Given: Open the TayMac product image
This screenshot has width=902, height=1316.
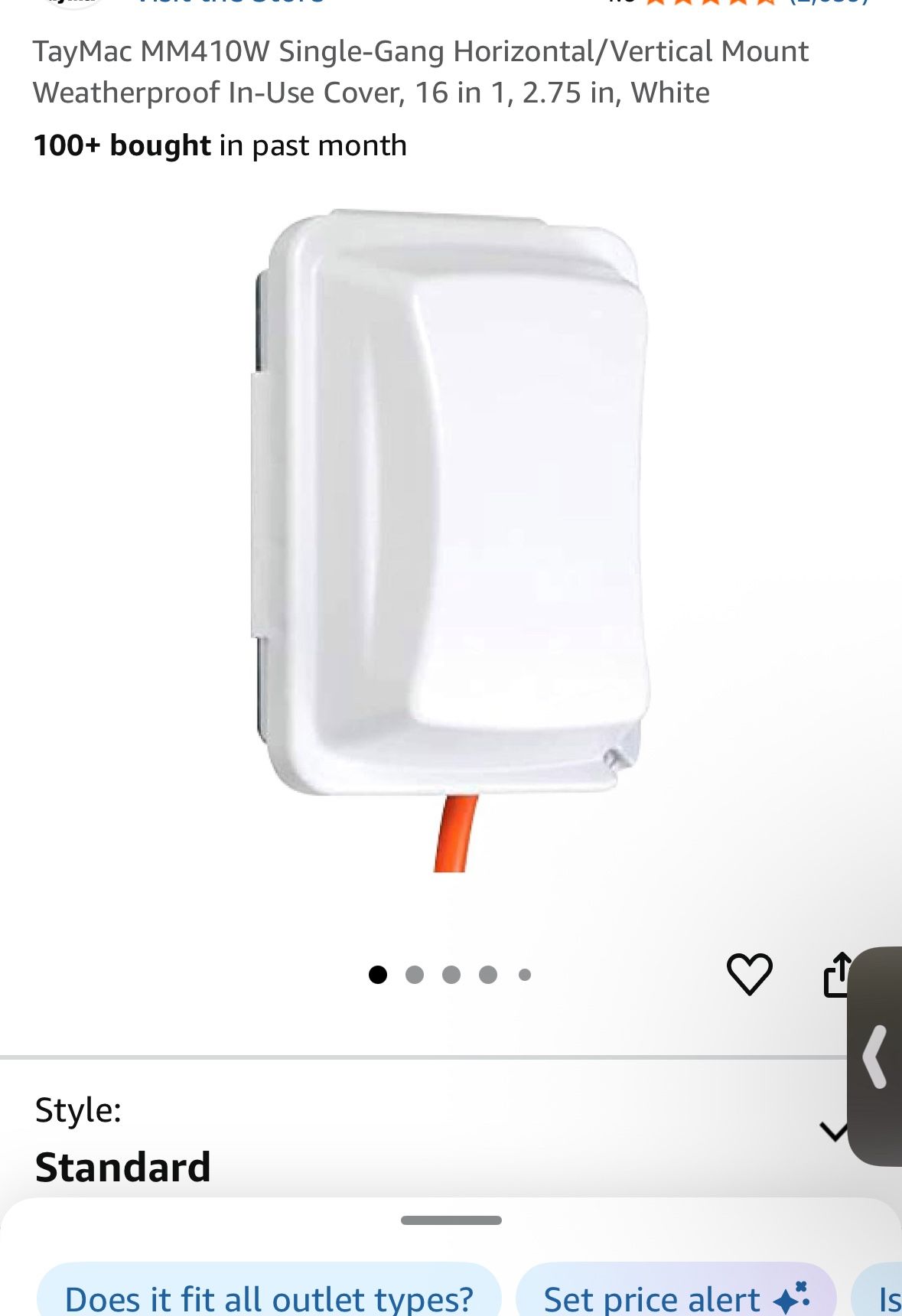Looking at the screenshot, I should tap(451, 536).
